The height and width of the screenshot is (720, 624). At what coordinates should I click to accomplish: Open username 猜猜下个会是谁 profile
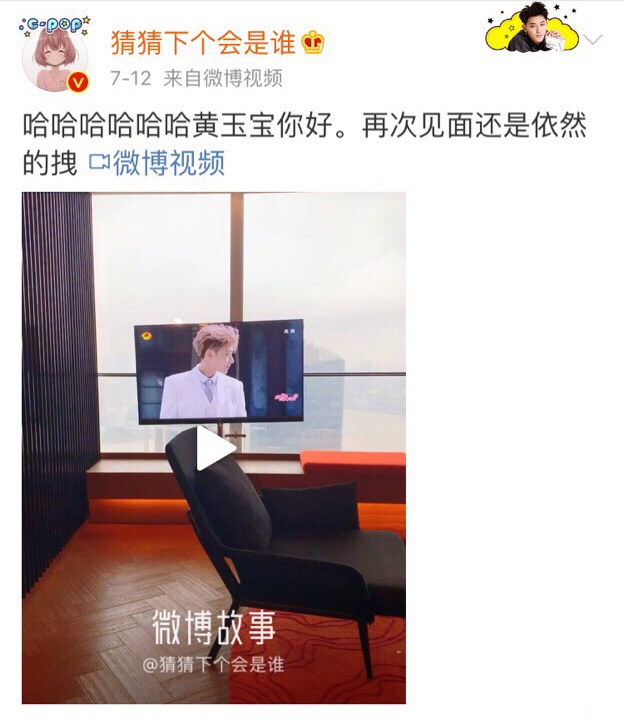[215, 43]
